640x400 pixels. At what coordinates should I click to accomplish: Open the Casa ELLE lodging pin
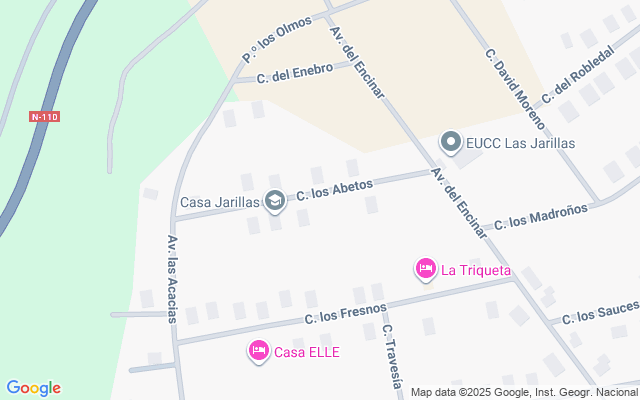click(x=259, y=351)
